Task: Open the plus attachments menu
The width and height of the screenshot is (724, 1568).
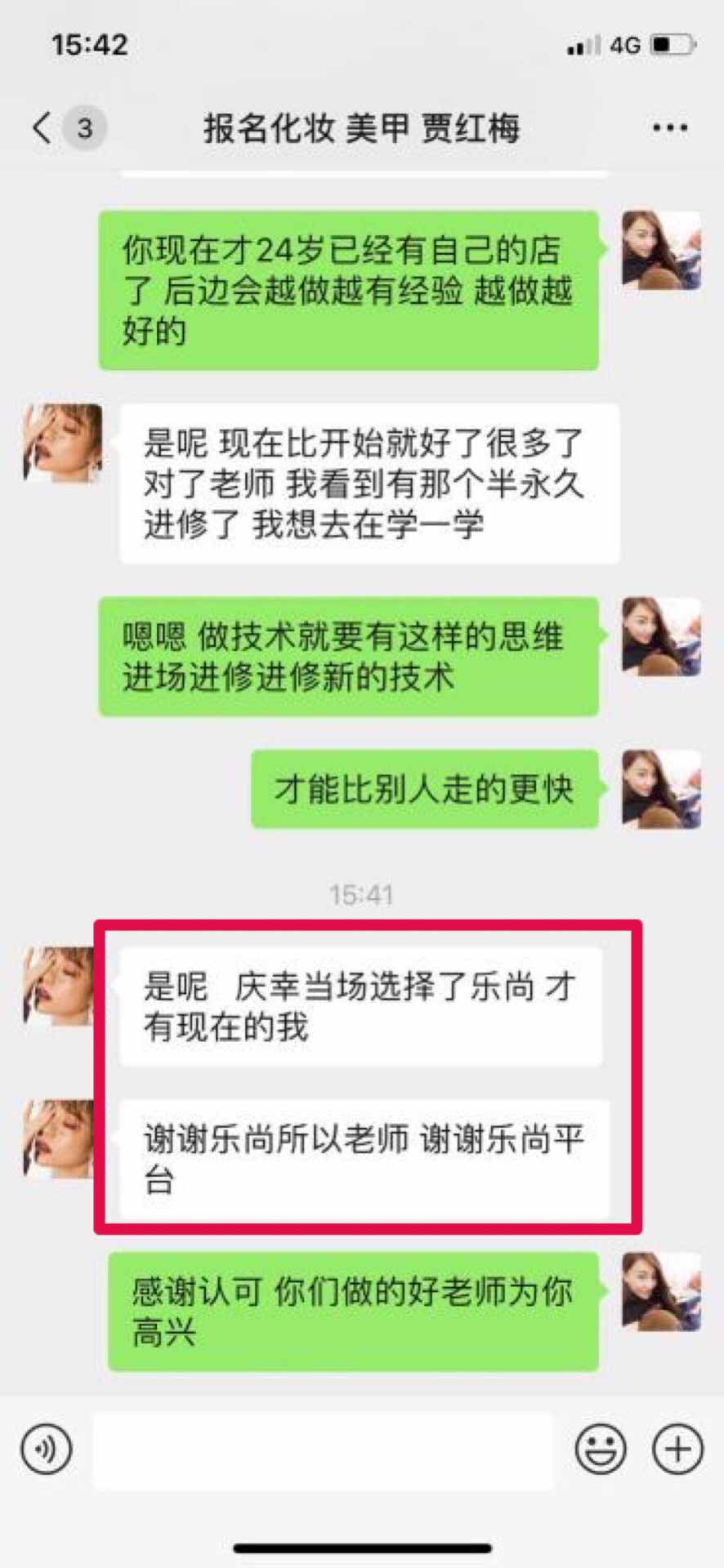Action: (677, 1449)
